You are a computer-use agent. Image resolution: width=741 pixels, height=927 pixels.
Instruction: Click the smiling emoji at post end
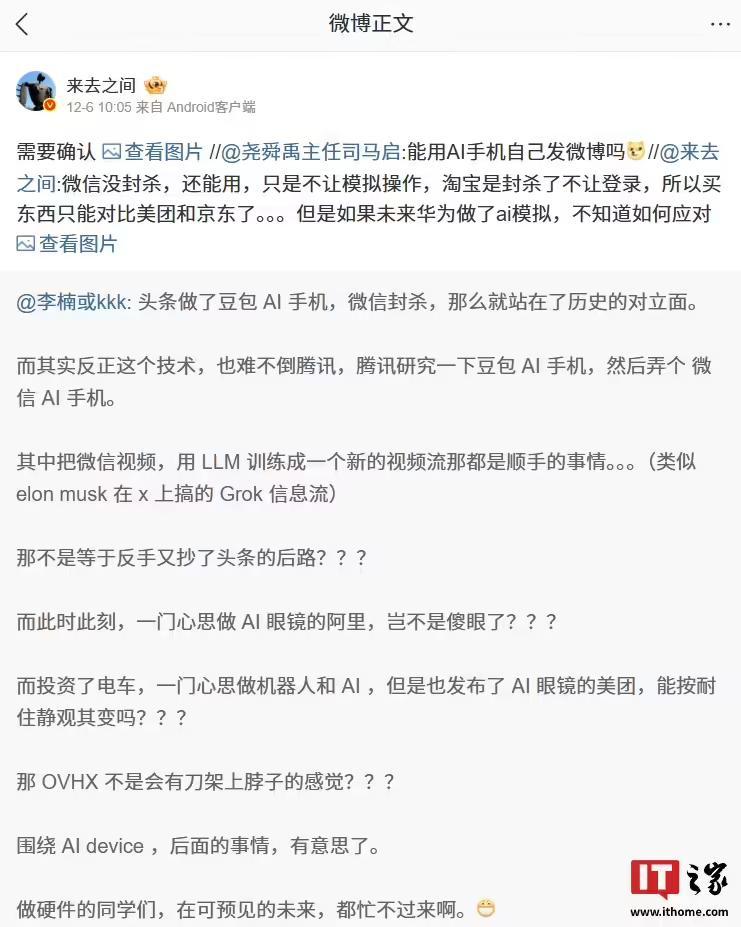486,908
